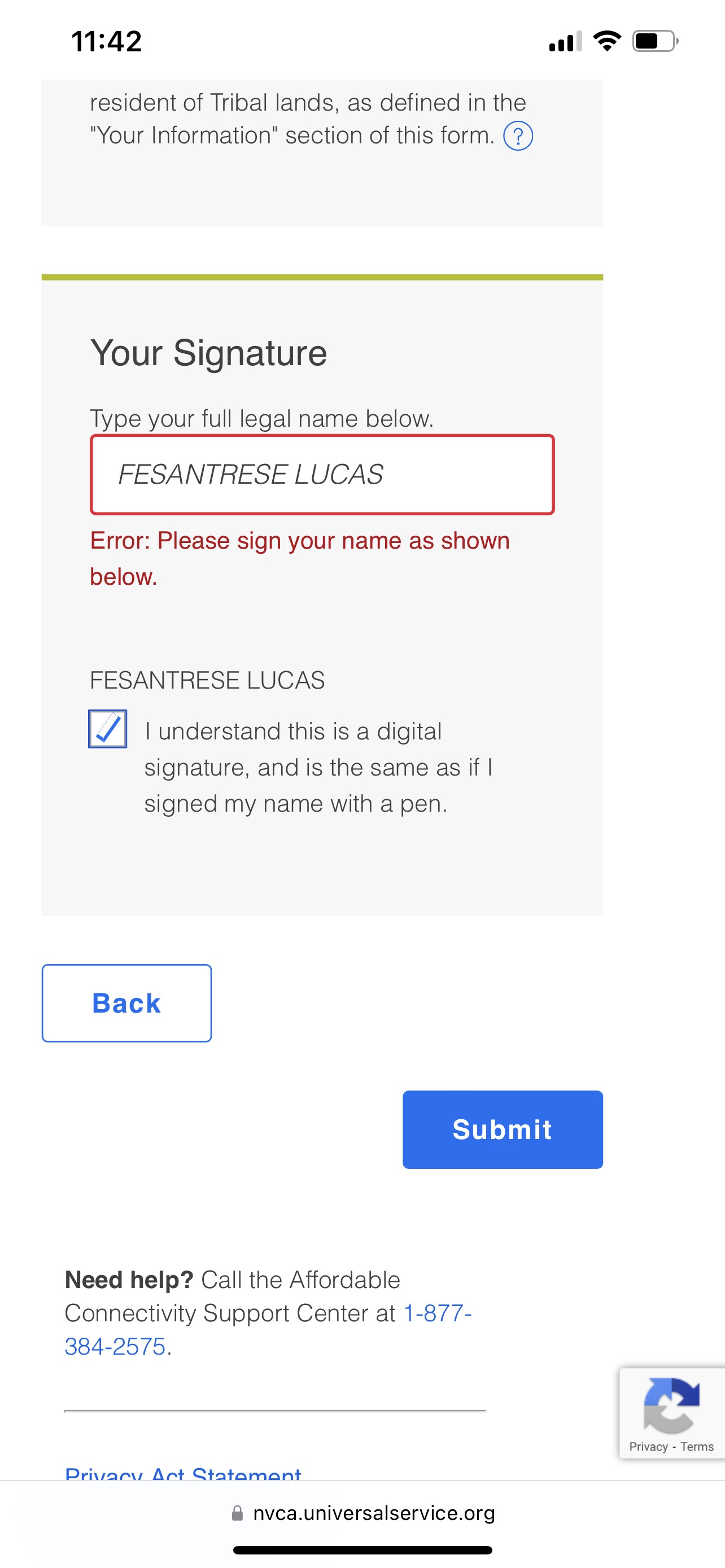Go back with the Back button
This screenshot has height=1568, width=725.
[126, 1003]
